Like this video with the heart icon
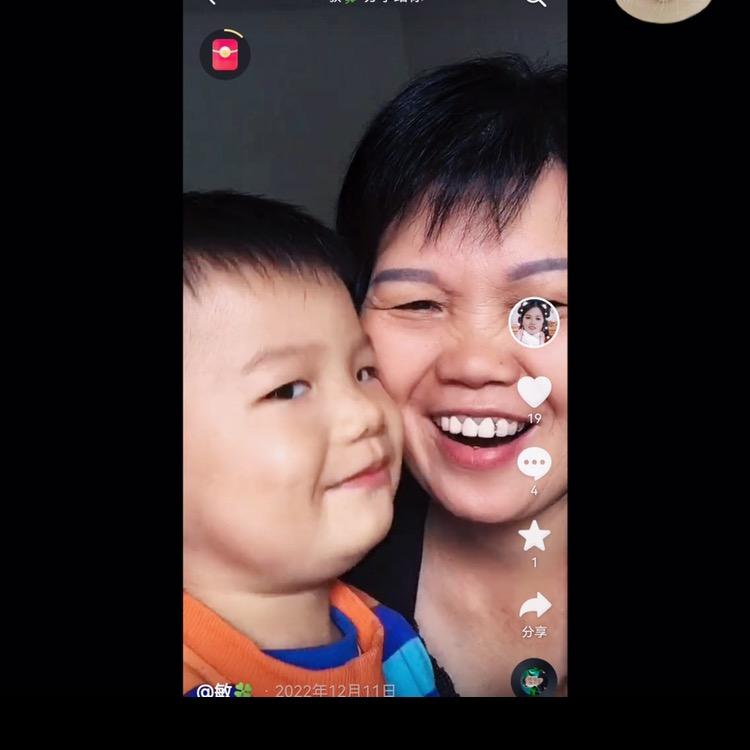This screenshot has height=750, width=750. tap(534, 392)
